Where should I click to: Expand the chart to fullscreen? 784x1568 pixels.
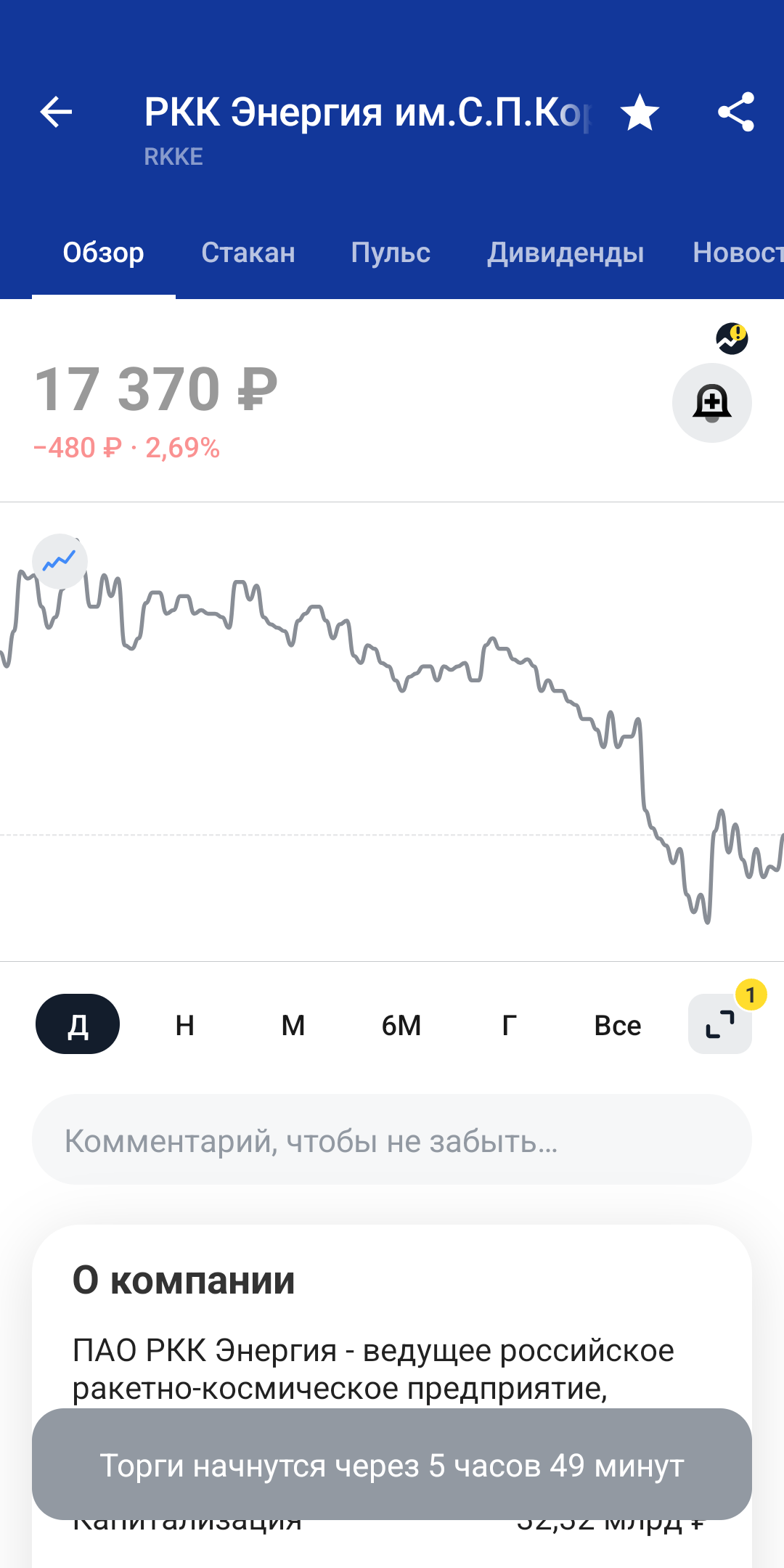[720, 1024]
